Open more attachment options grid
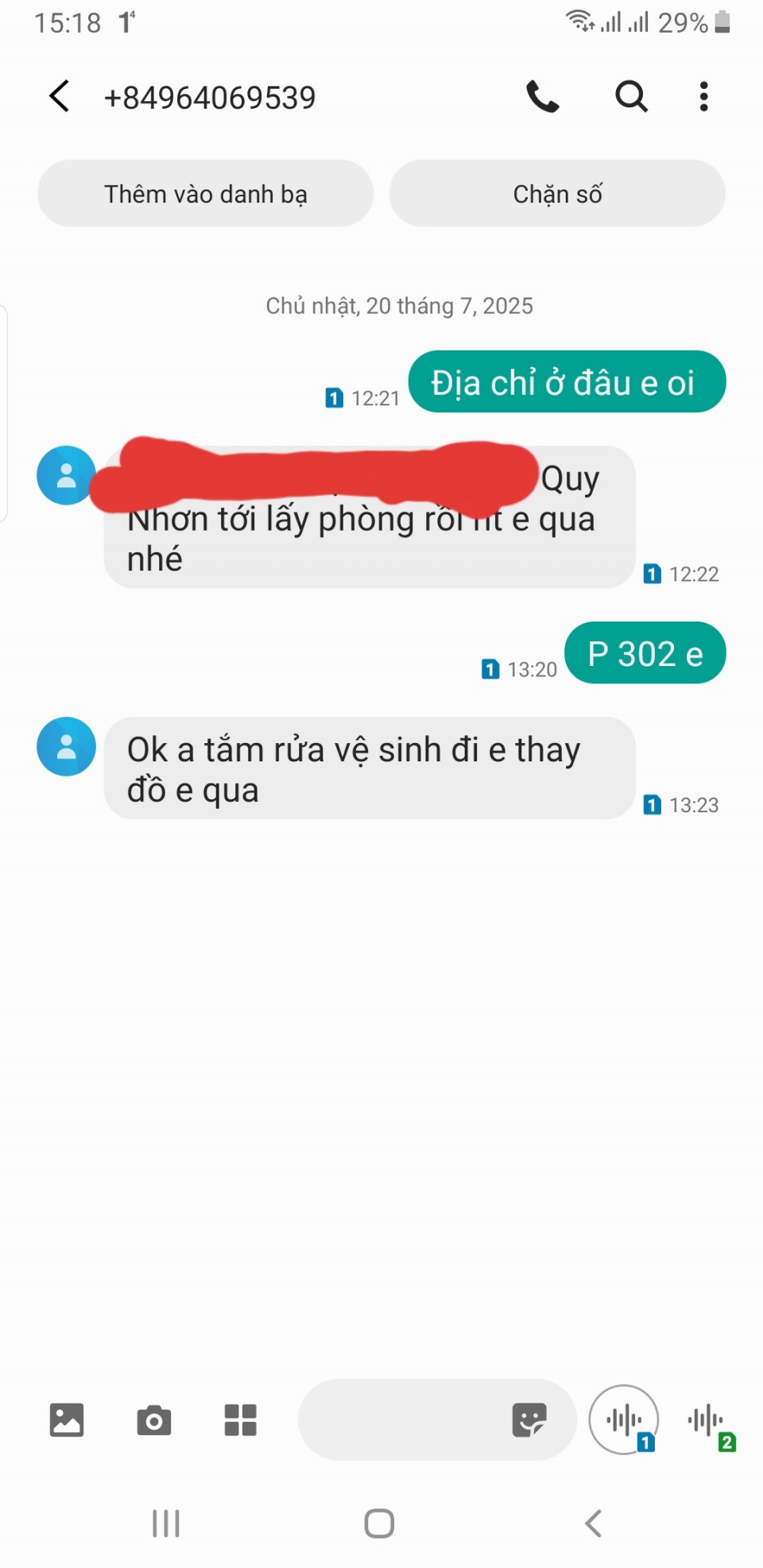 tap(240, 1420)
